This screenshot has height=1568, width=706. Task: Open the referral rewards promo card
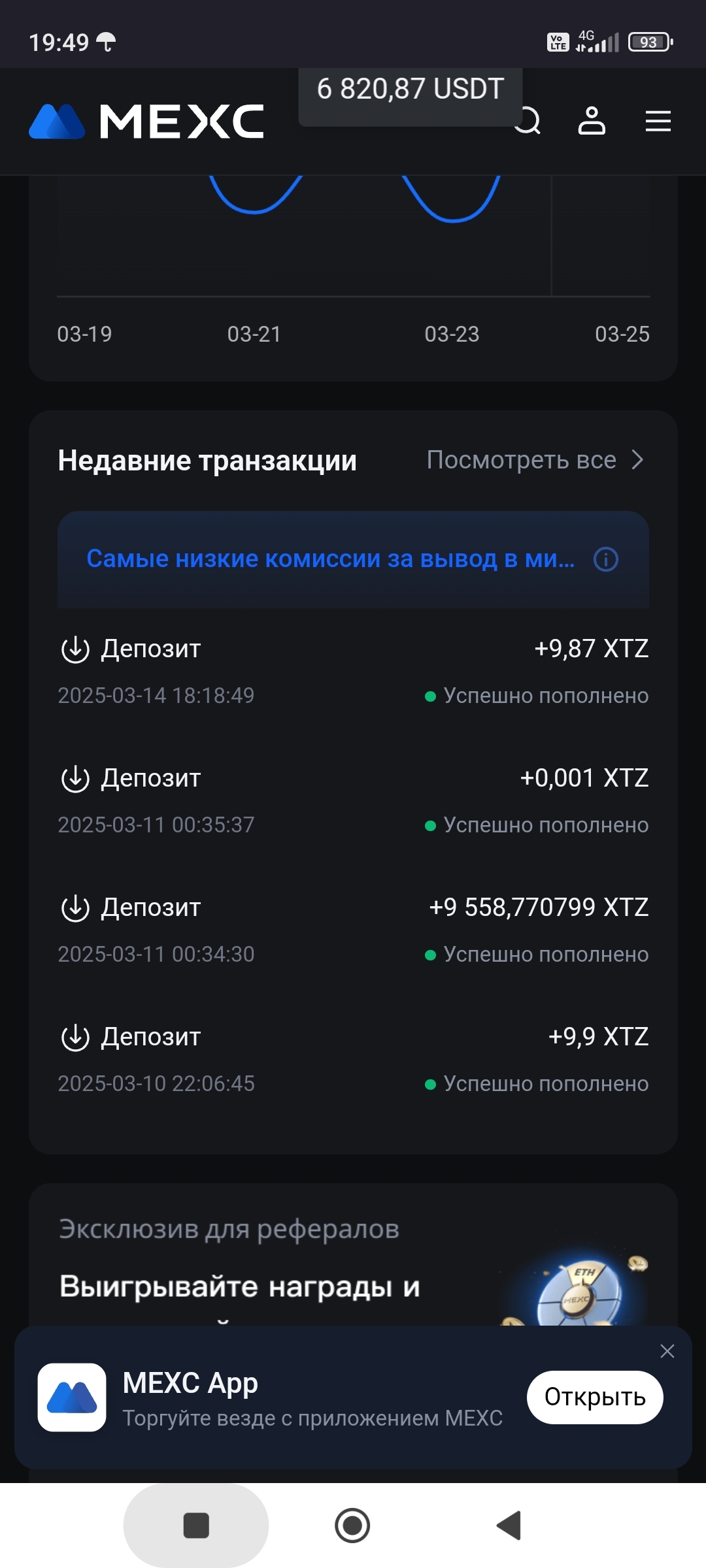coord(353,1254)
